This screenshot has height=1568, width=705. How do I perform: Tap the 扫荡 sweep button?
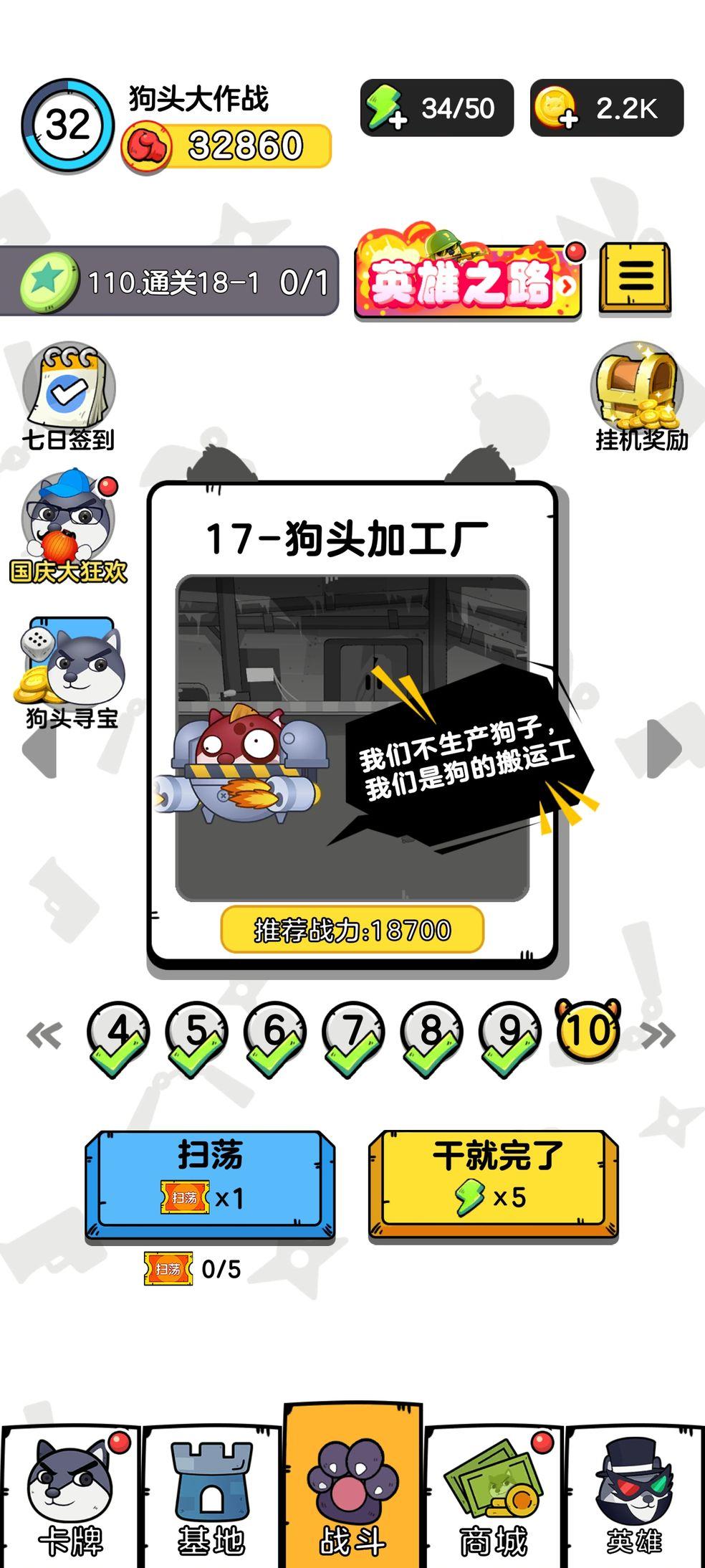[210, 1182]
